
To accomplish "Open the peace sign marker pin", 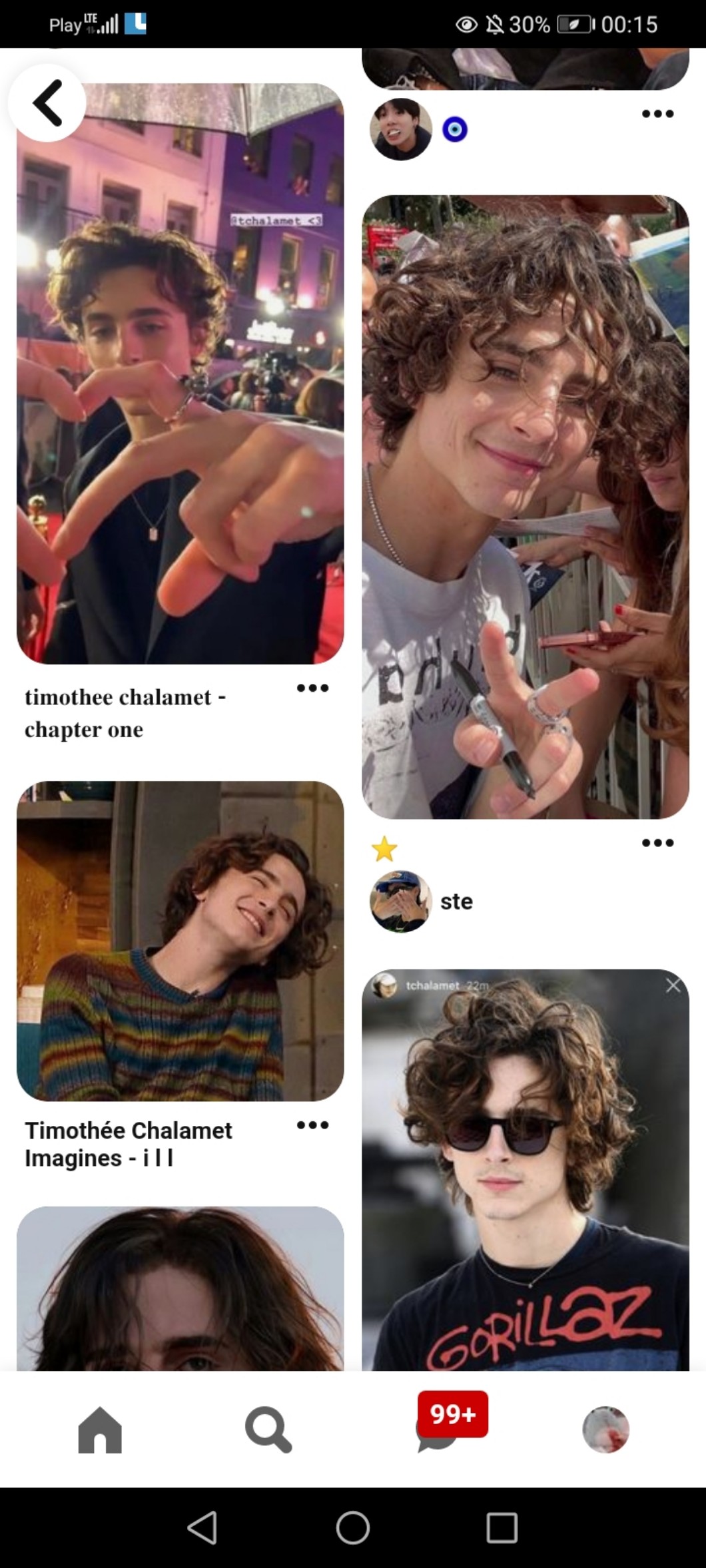I will [x=525, y=506].
